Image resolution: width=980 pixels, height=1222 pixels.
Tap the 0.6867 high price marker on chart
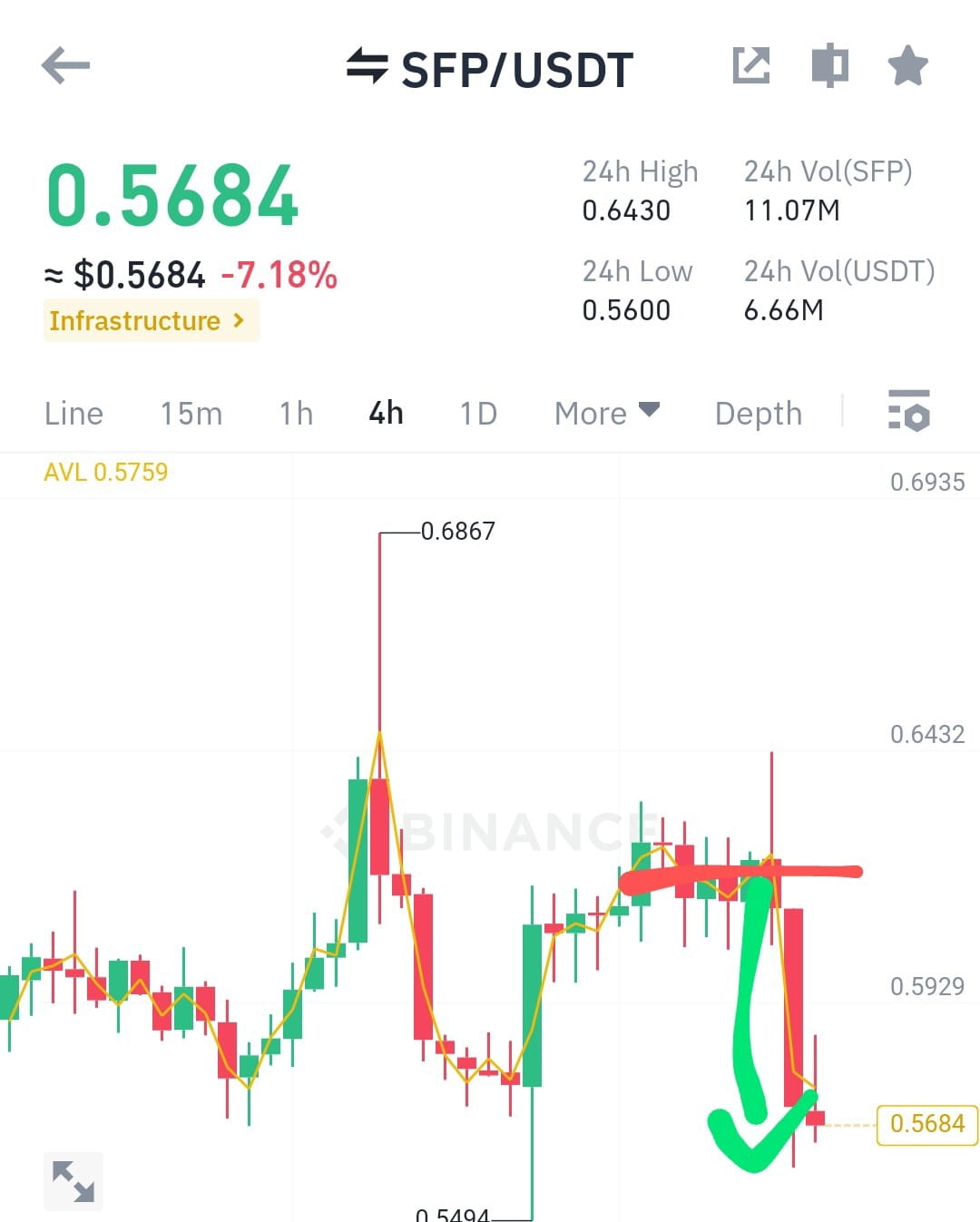tap(456, 531)
